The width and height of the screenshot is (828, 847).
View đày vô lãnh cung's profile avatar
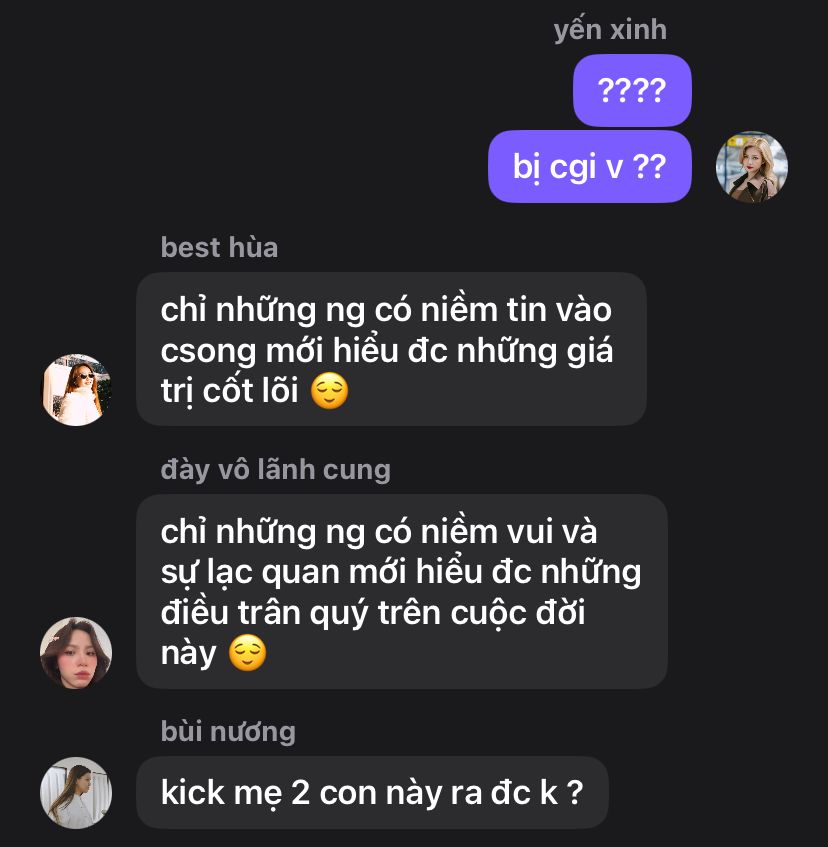[76, 652]
